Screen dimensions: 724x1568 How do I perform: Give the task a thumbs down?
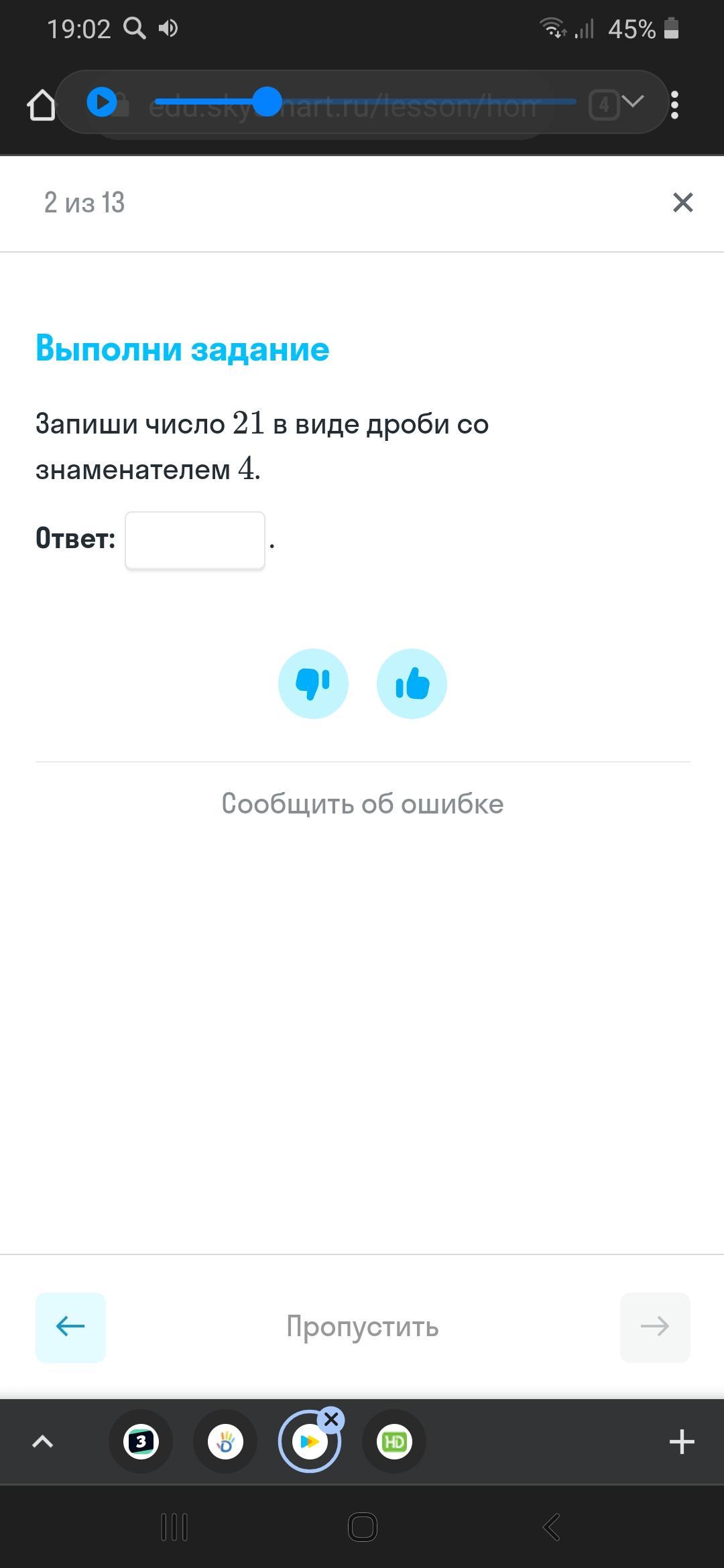click(313, 683)
